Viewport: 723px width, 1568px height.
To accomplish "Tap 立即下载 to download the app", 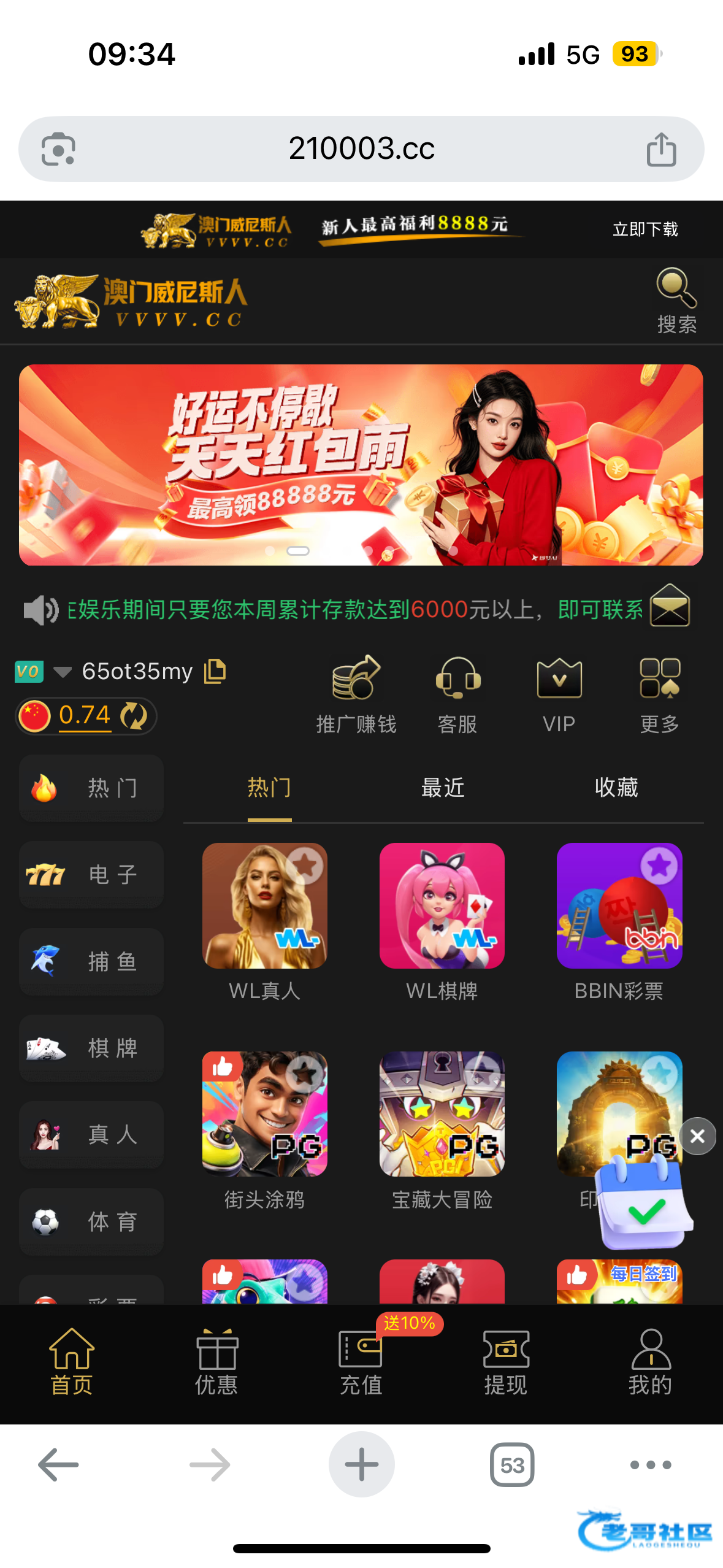I will tap(645, 229).
